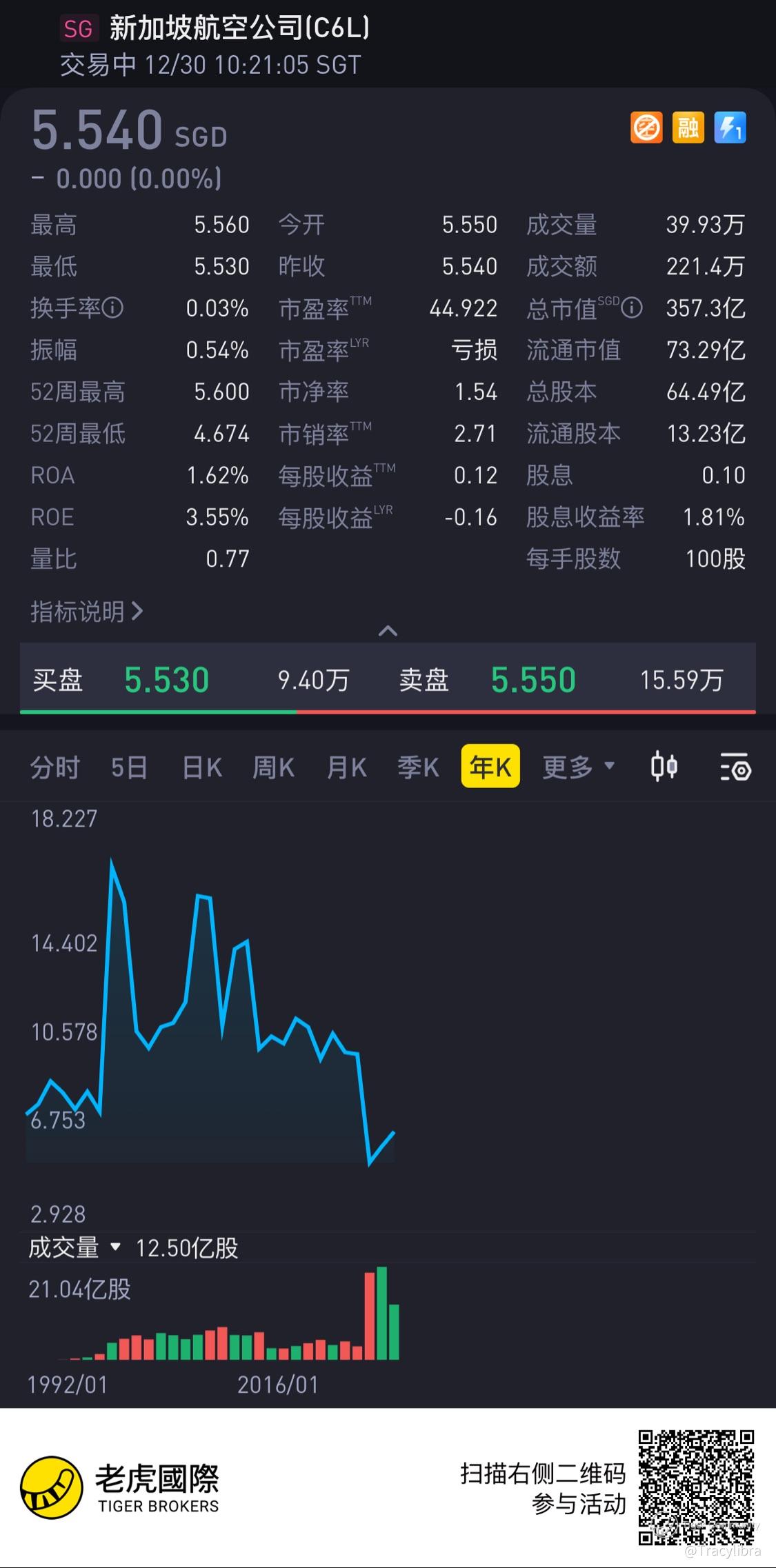The image size is (776, 1568).
Task: Tap the lightning quote level icon
Action: (730, 128)
